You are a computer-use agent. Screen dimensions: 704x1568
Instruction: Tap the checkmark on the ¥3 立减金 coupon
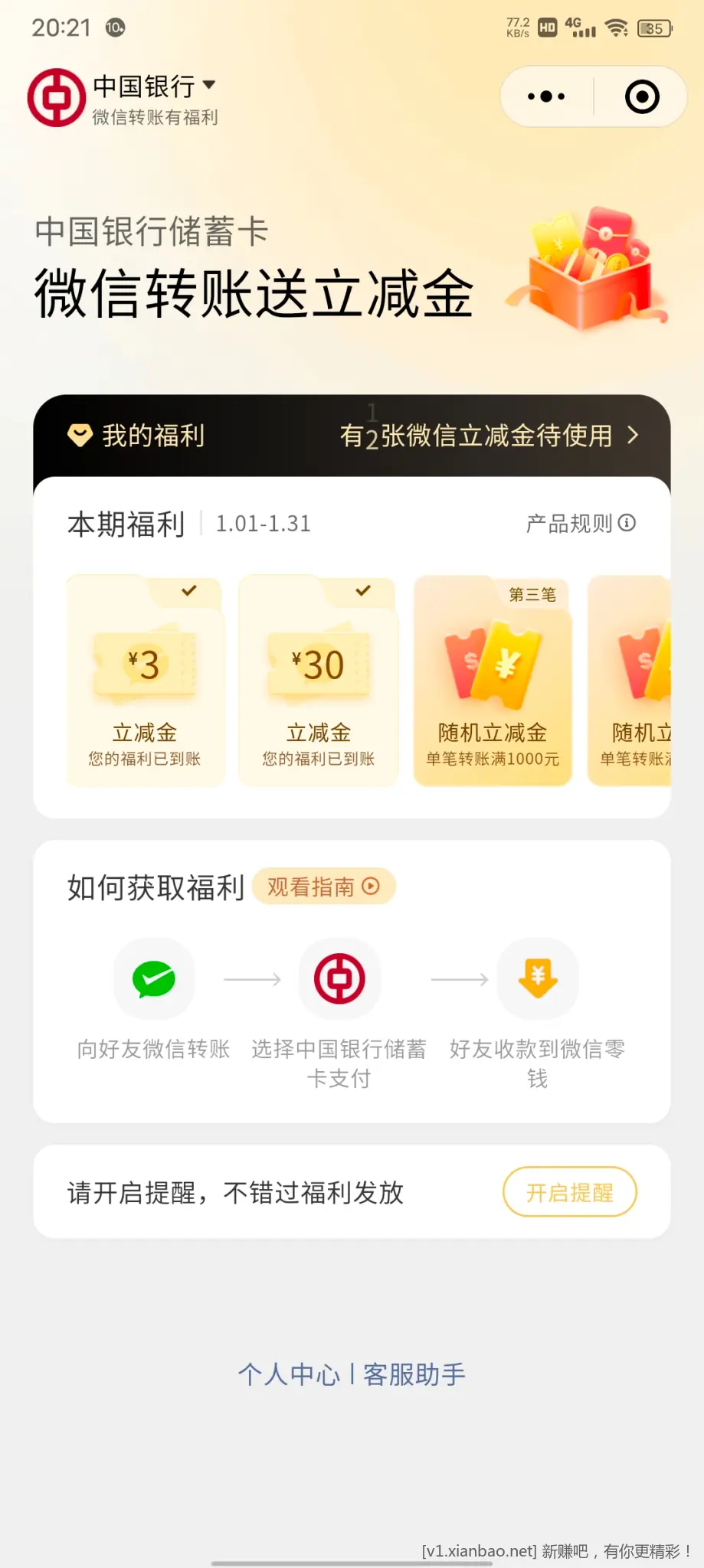[188, 590]
